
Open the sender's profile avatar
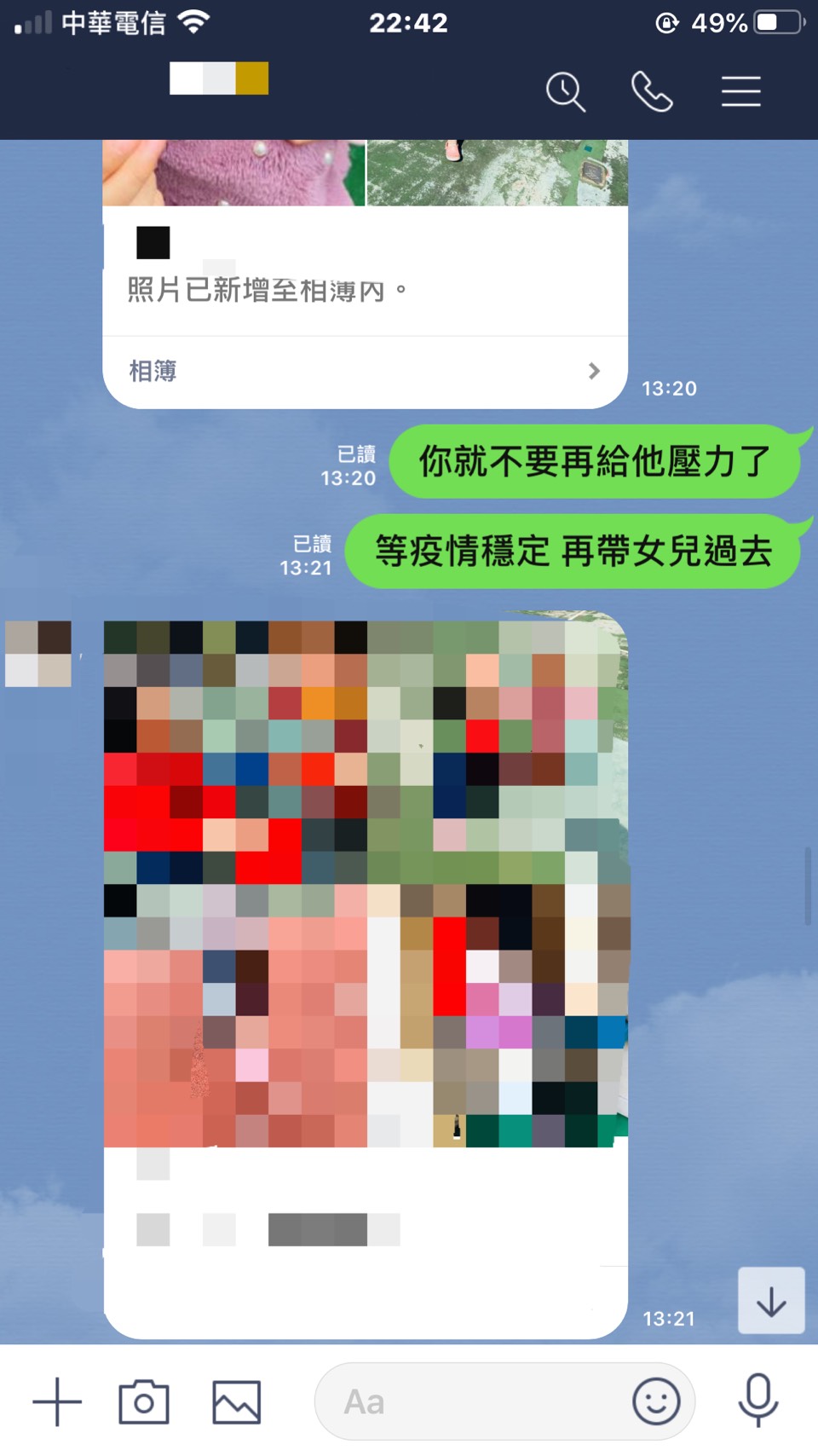38,654
